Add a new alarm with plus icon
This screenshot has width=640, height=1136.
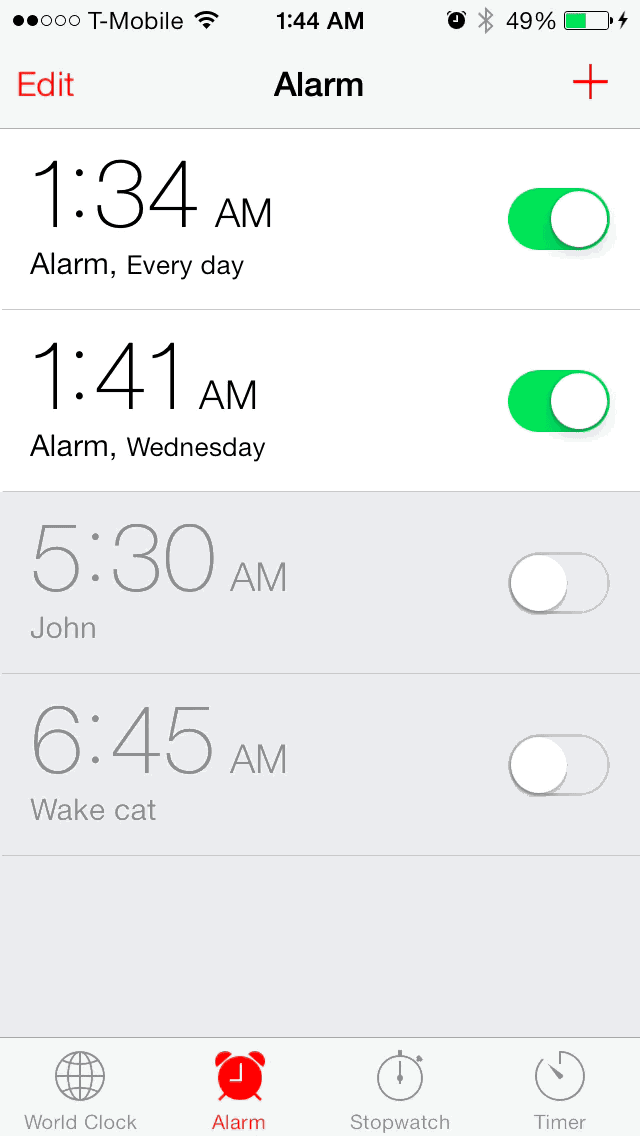[590, 82]
